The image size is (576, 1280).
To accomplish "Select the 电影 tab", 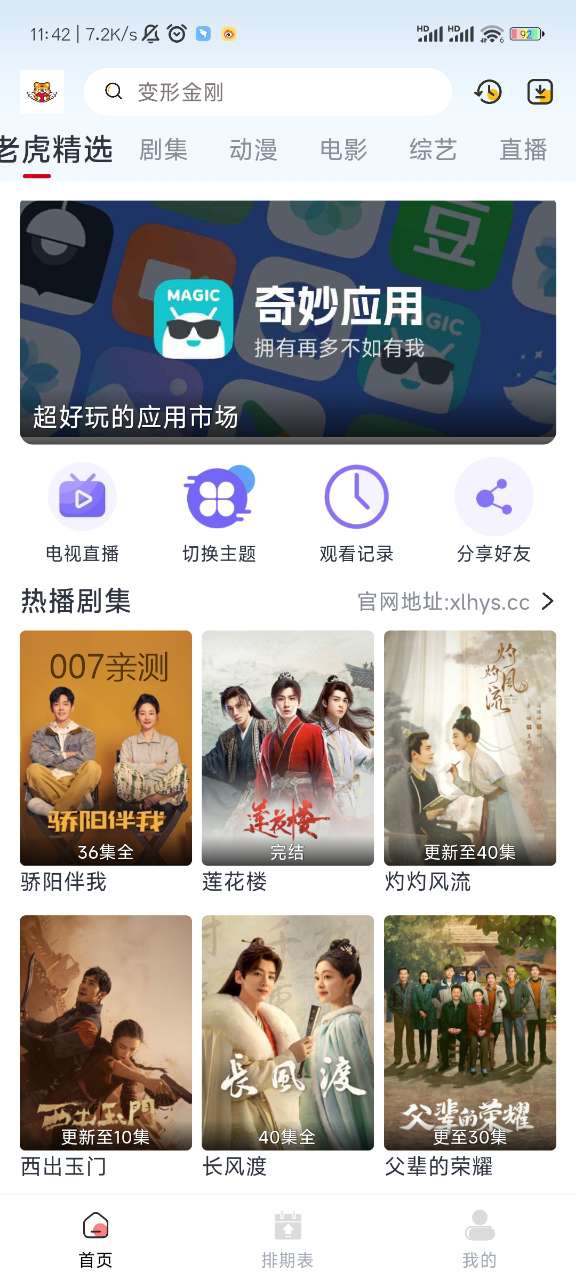I will point(343,150).
